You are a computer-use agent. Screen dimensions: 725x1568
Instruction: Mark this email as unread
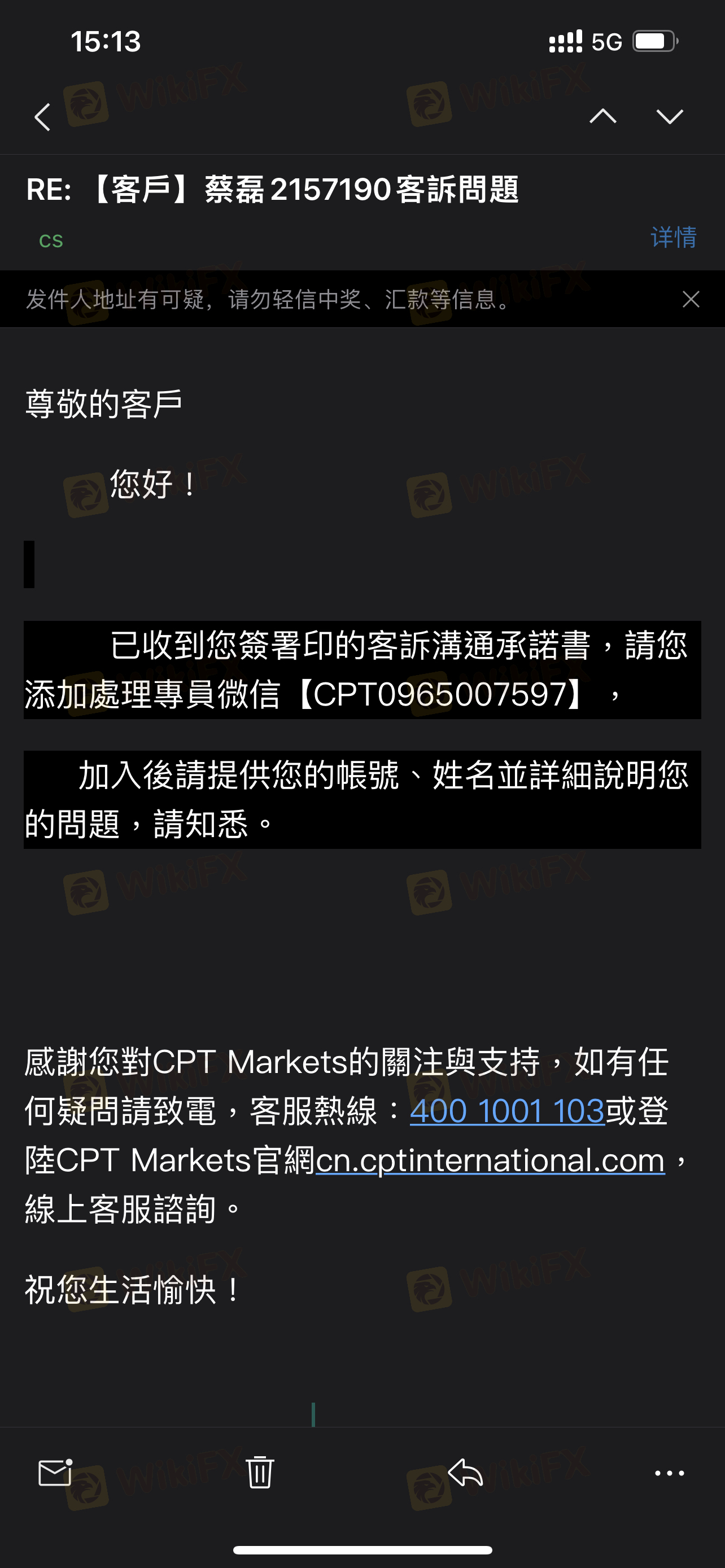coord(55,1473)
